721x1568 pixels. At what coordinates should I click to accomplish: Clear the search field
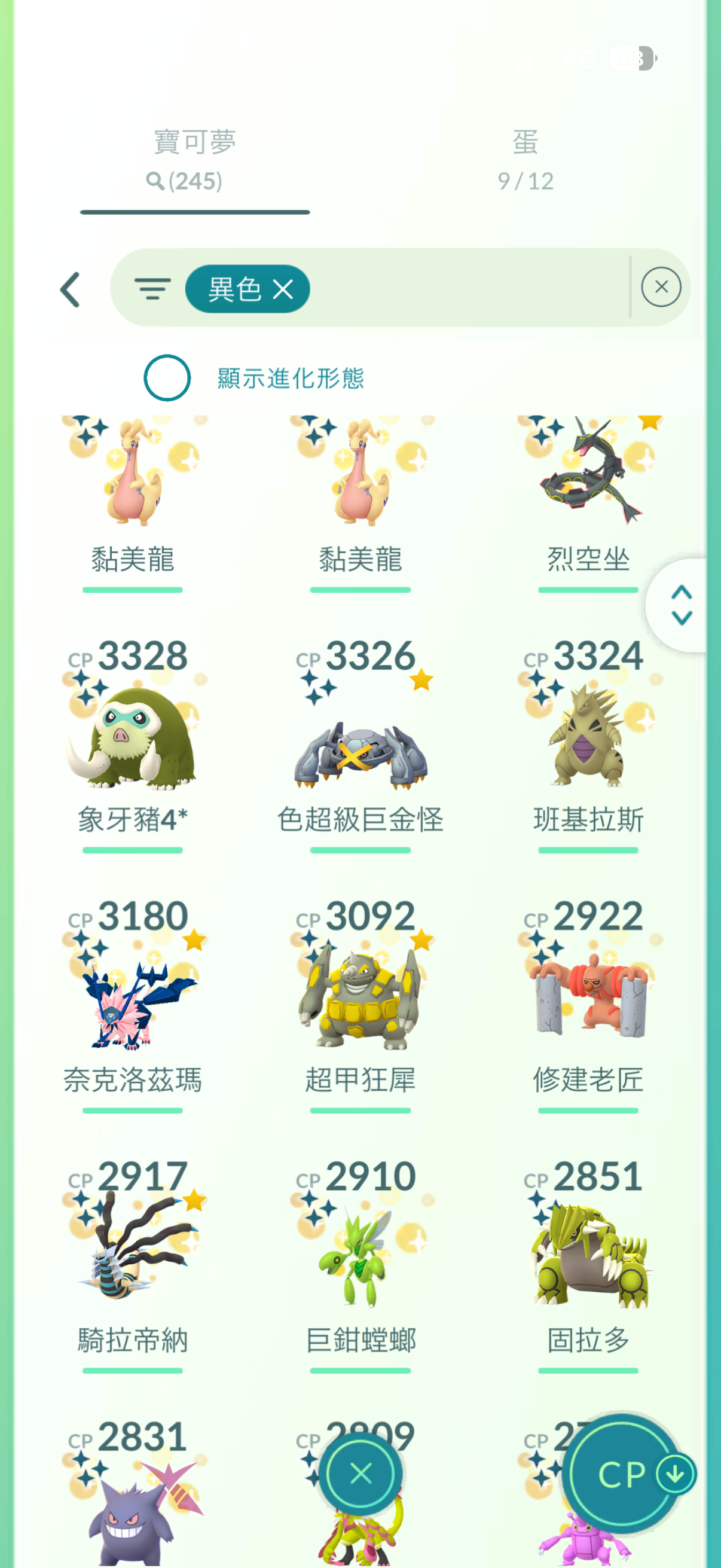click(x=661, y=286)
